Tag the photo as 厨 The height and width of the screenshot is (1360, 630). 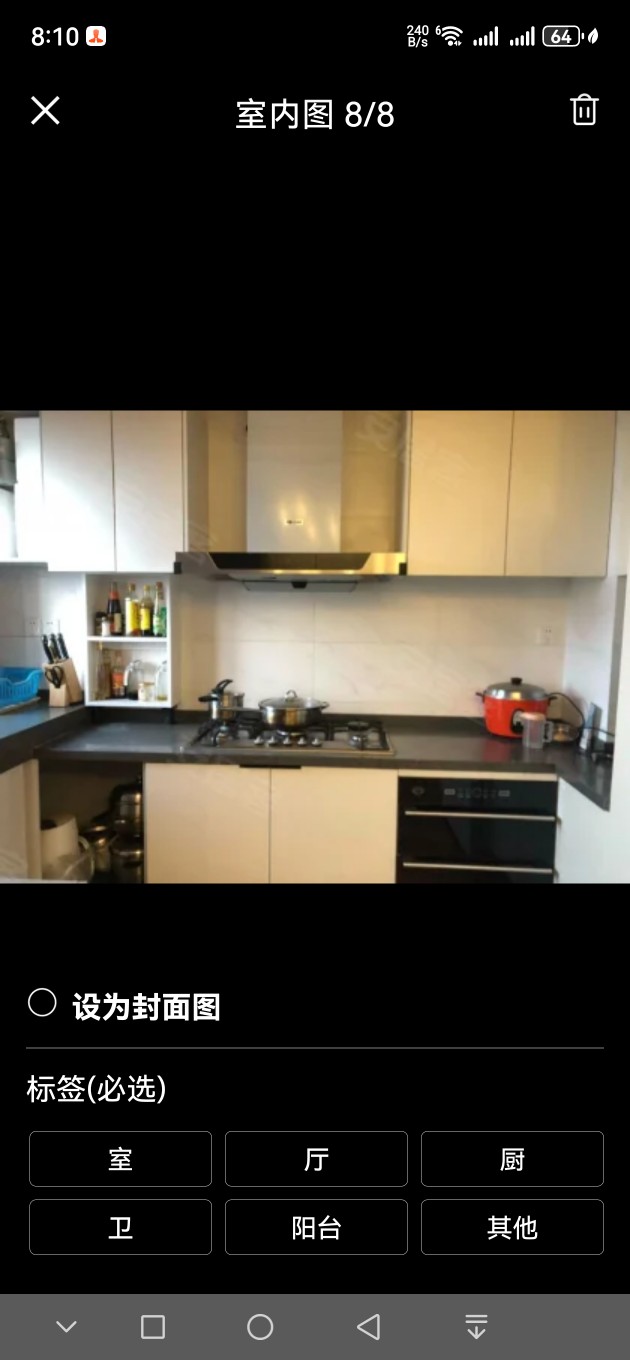coord(512,1159)
